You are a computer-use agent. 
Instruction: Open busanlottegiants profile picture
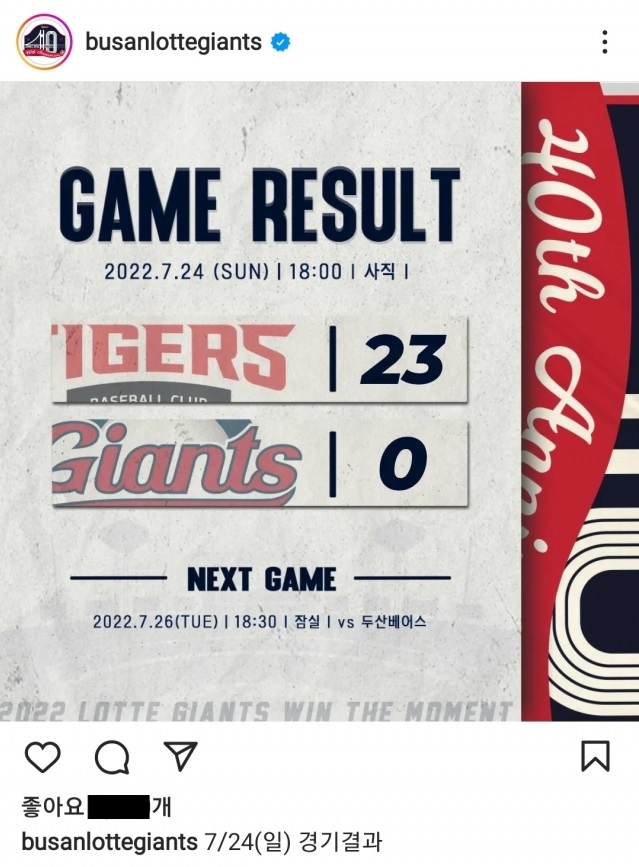click(x=42, y=42)
